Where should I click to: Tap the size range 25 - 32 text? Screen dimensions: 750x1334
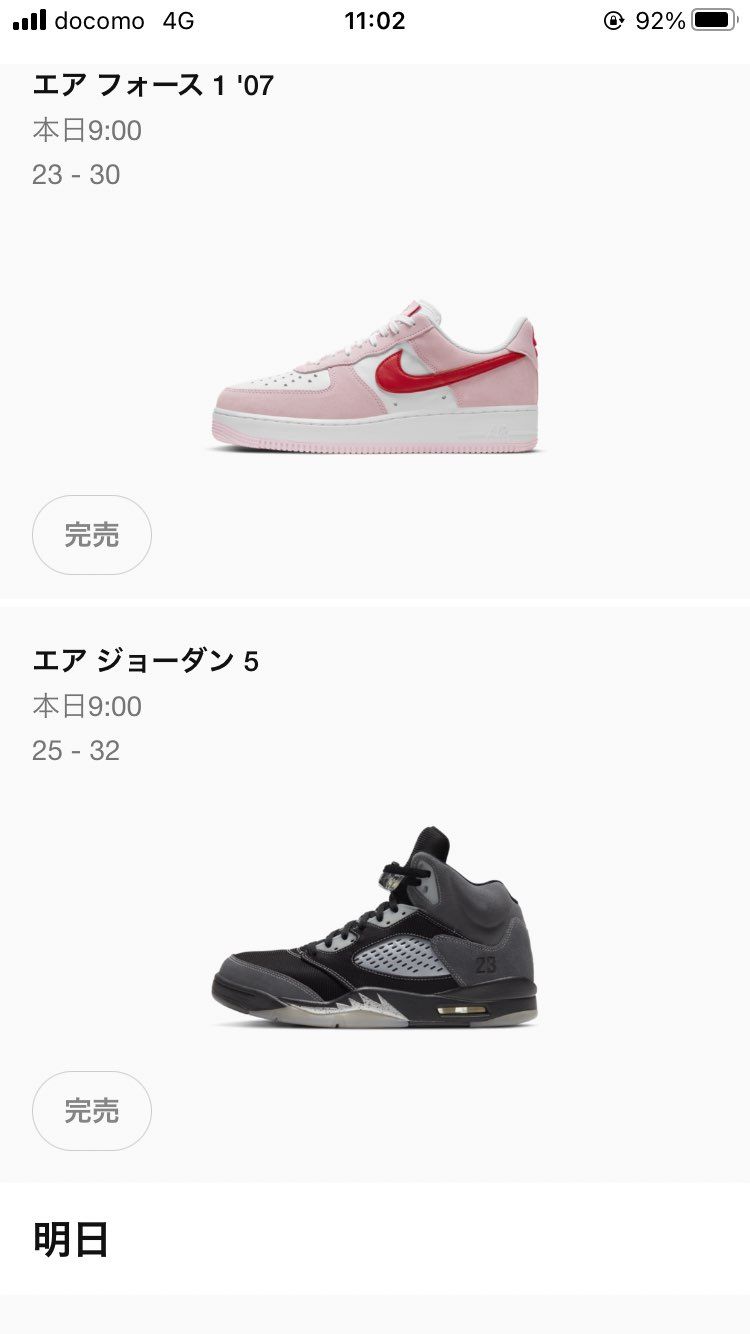75,750
